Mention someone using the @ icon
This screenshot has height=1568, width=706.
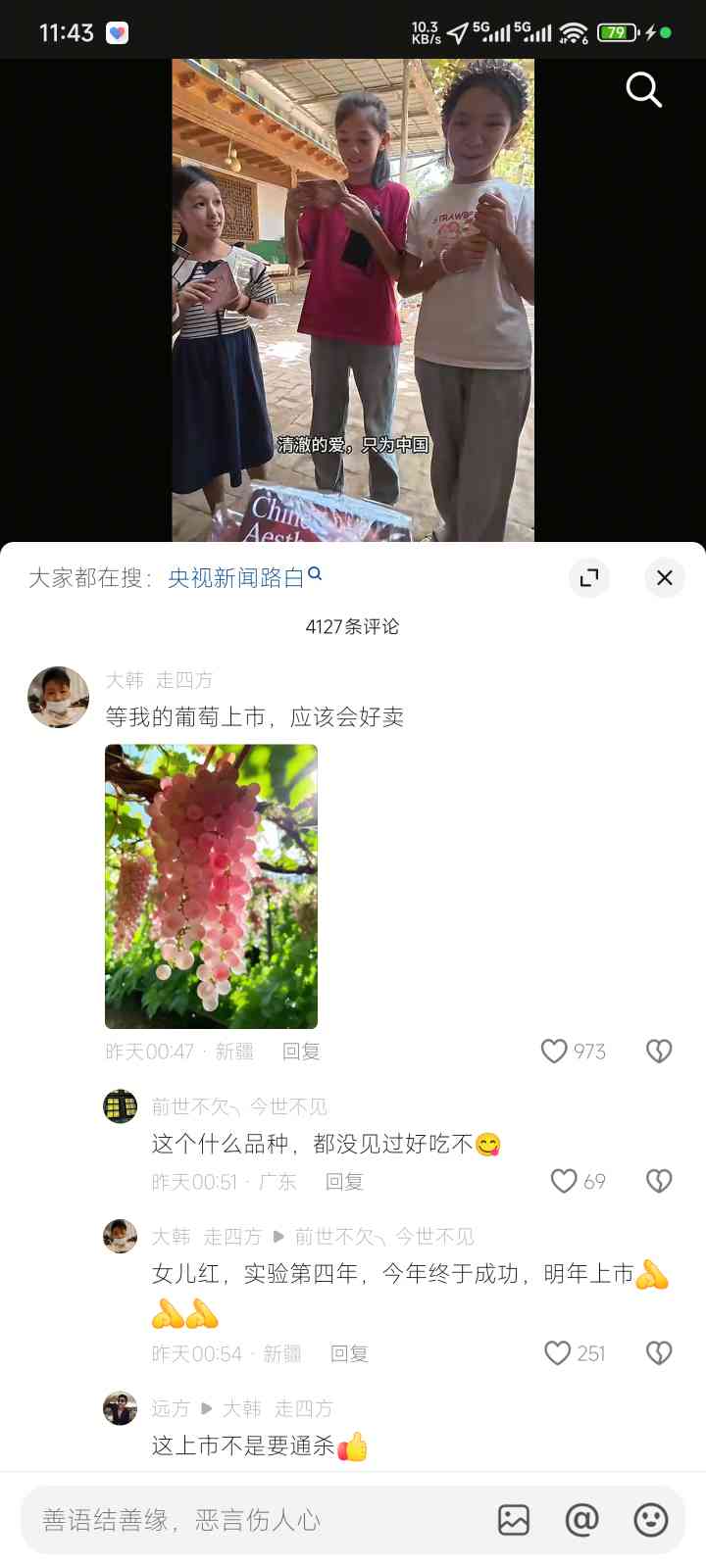pos(582,1520)
